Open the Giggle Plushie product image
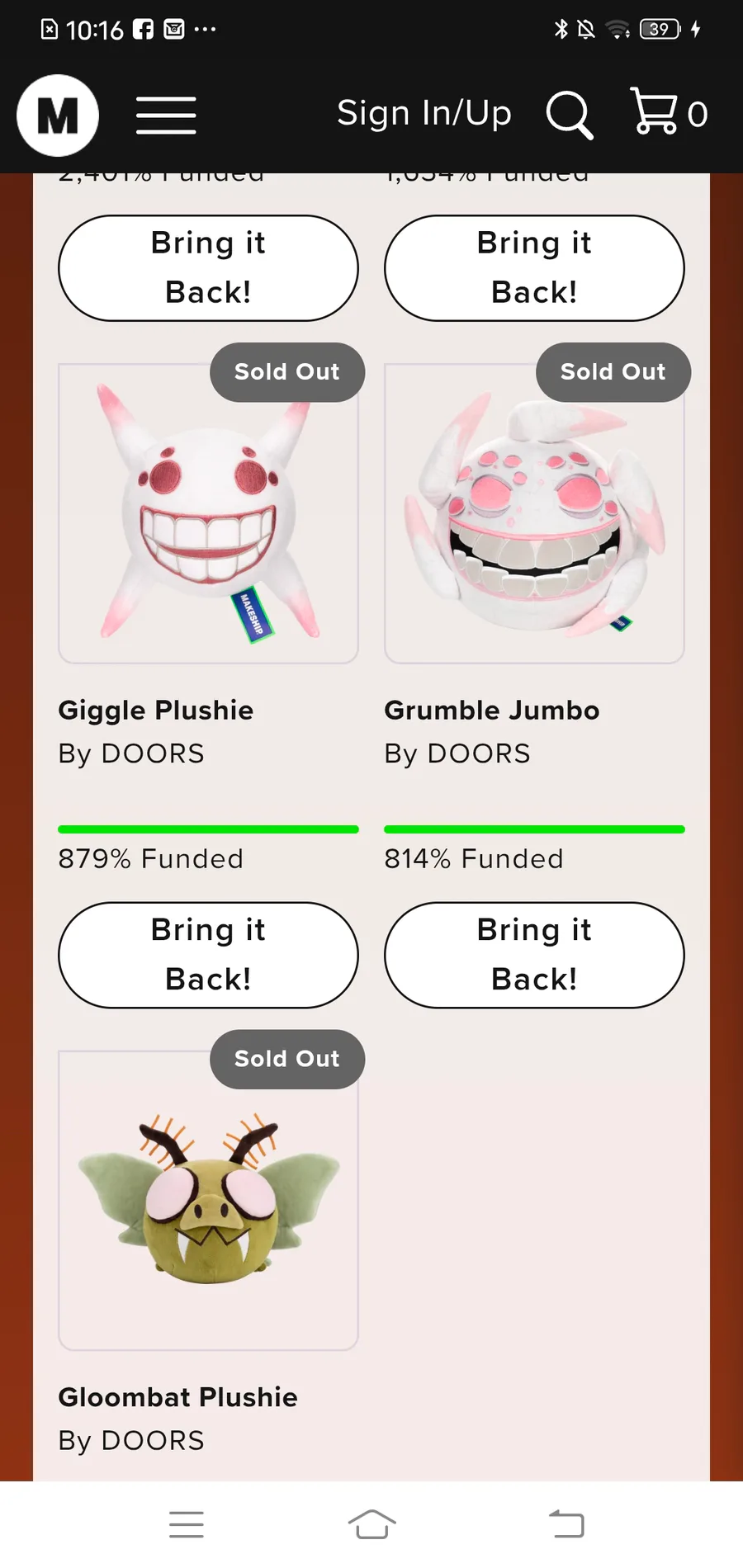This screenshot has height=1568, width=743. point(208,513)
